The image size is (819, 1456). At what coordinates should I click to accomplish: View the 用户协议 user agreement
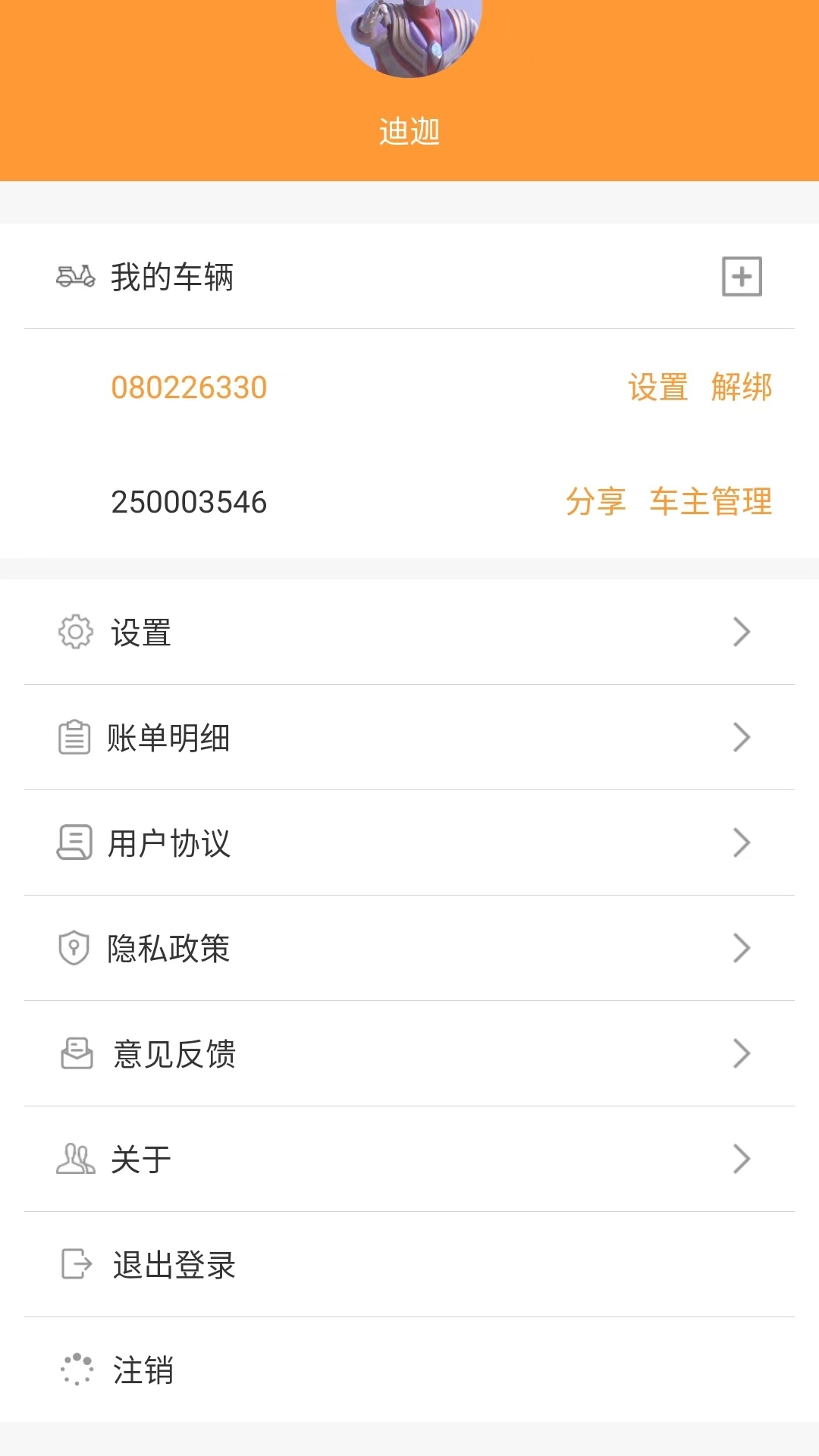pos(409,843)
